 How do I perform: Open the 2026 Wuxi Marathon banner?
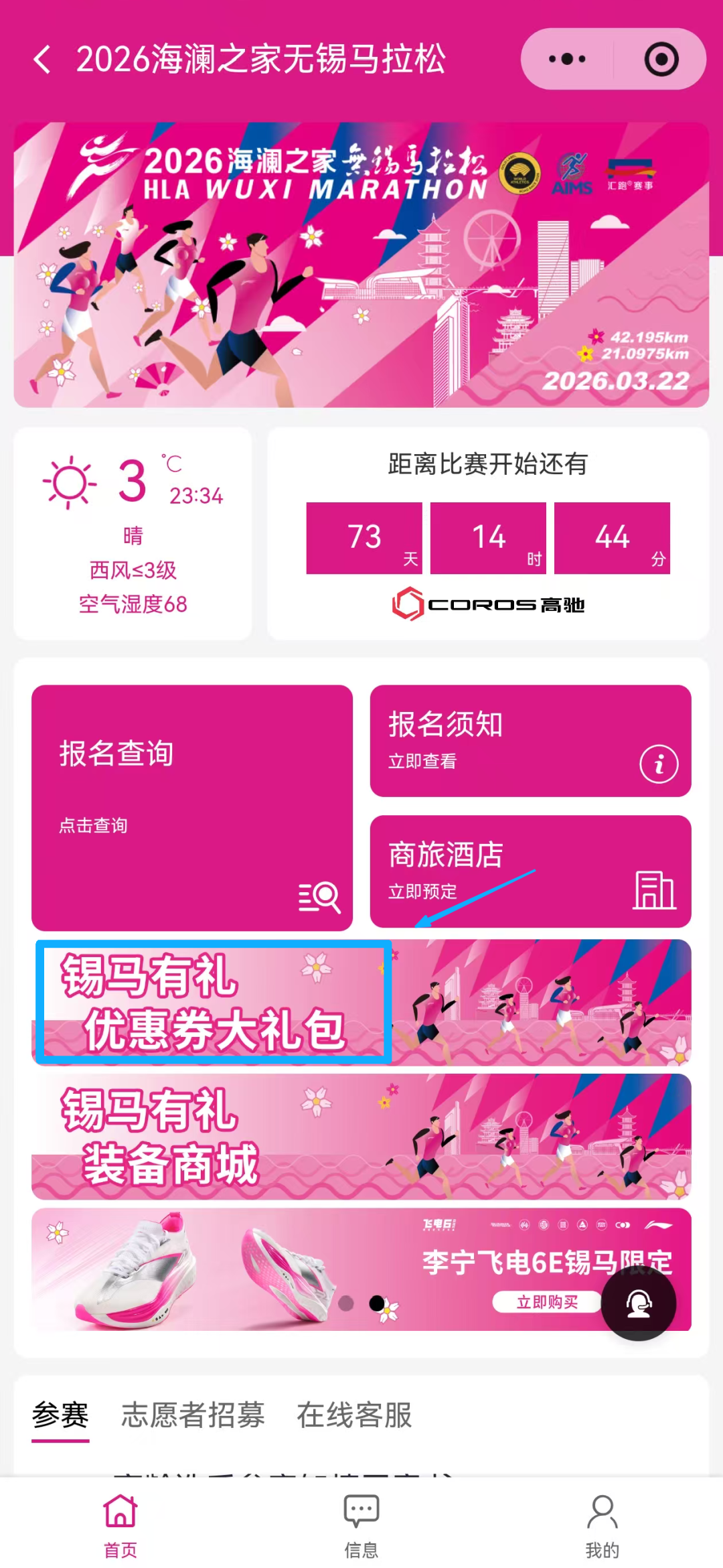(x=361, y=265)
